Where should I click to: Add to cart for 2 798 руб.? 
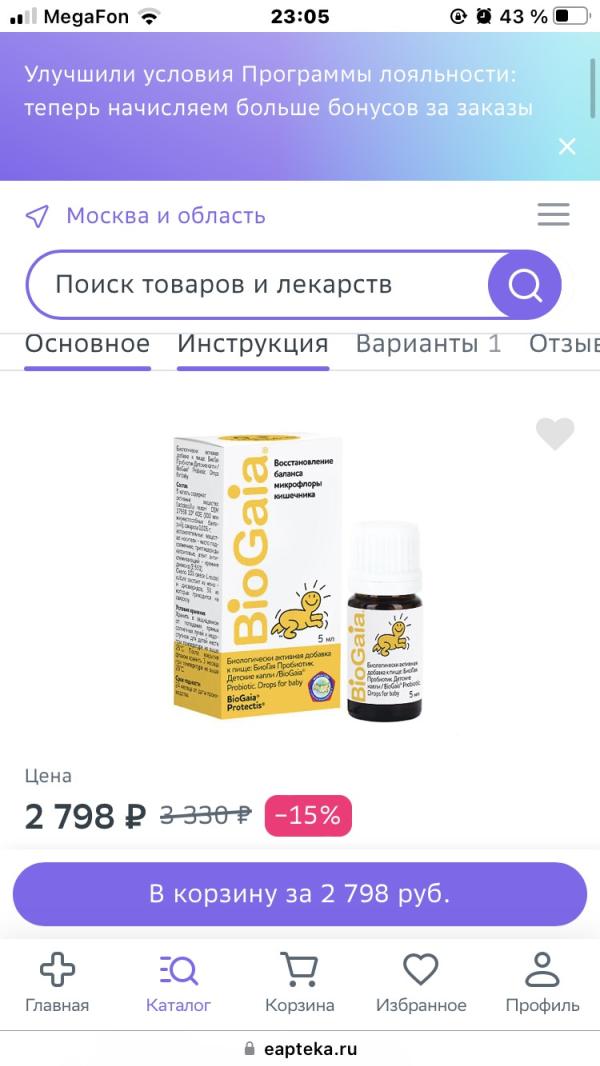coord(300,894)
